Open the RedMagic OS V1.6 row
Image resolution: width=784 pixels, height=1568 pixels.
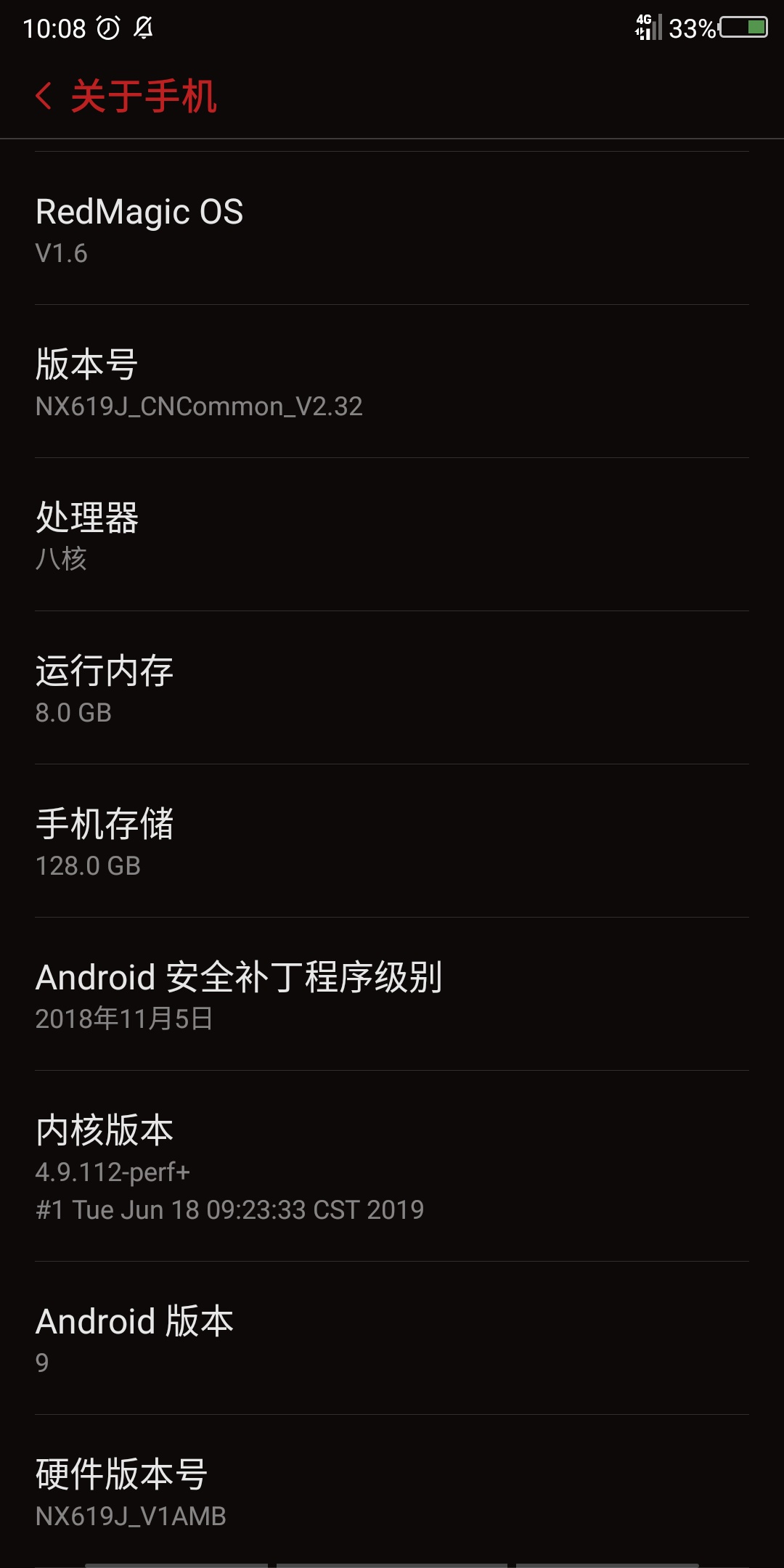(x=392, y=229)
